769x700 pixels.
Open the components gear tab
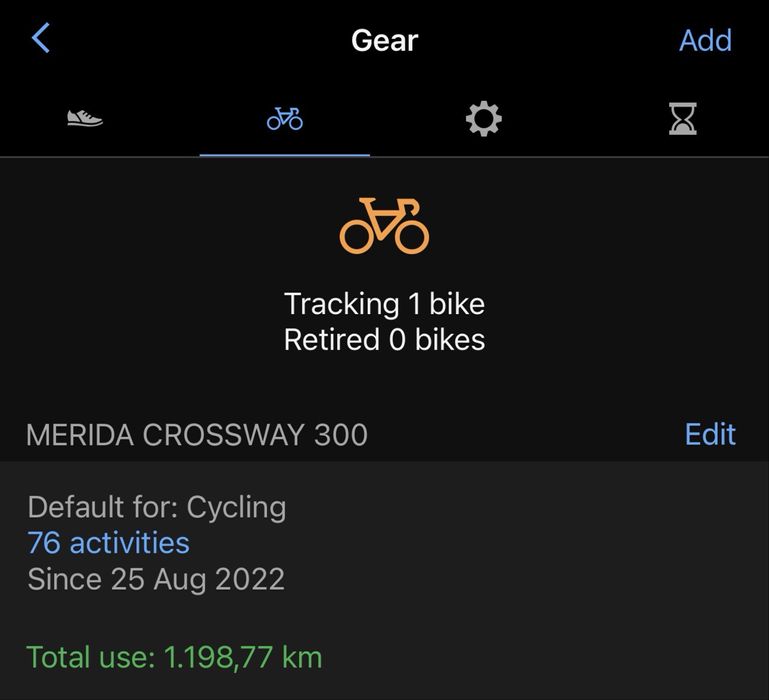tap(483, 120)
